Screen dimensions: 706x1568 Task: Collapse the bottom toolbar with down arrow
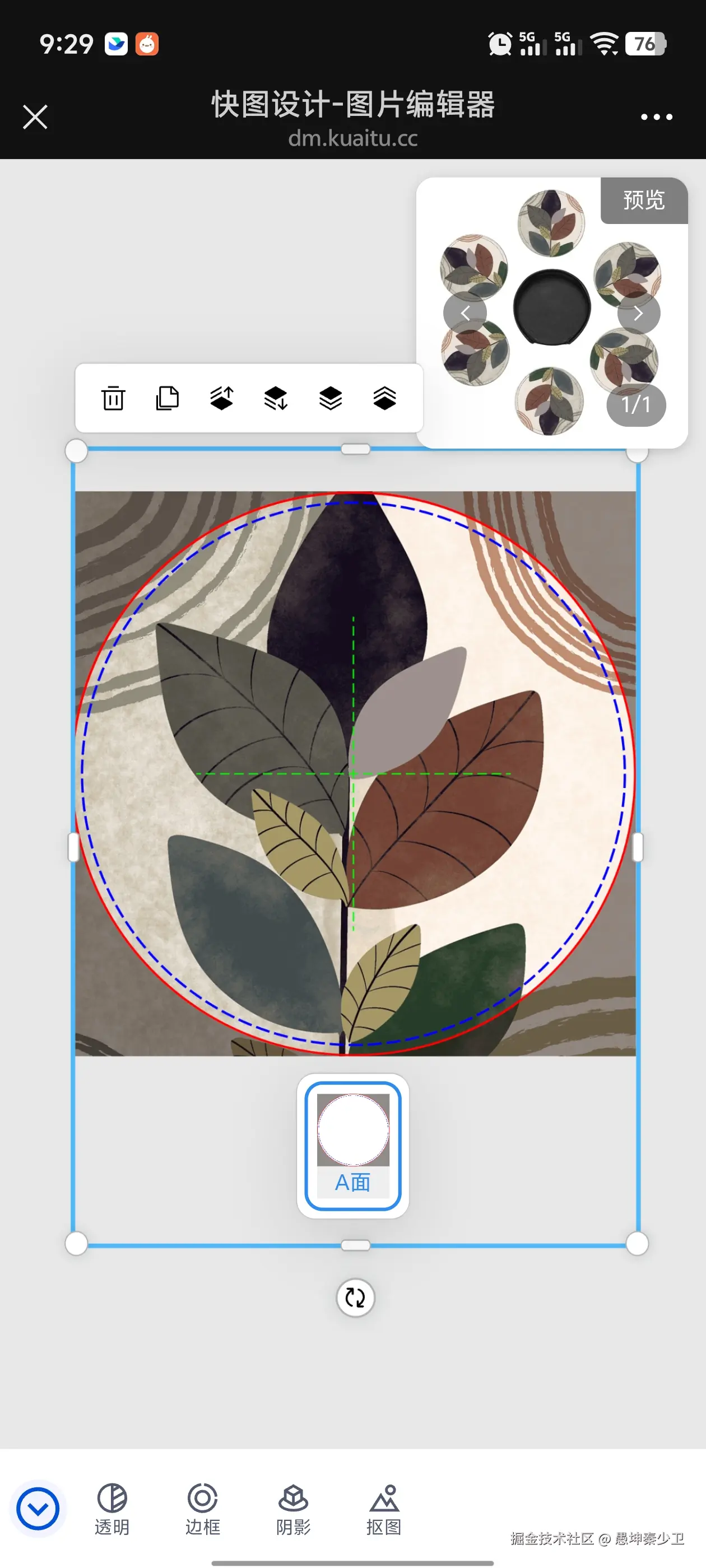coord(38,1508)
